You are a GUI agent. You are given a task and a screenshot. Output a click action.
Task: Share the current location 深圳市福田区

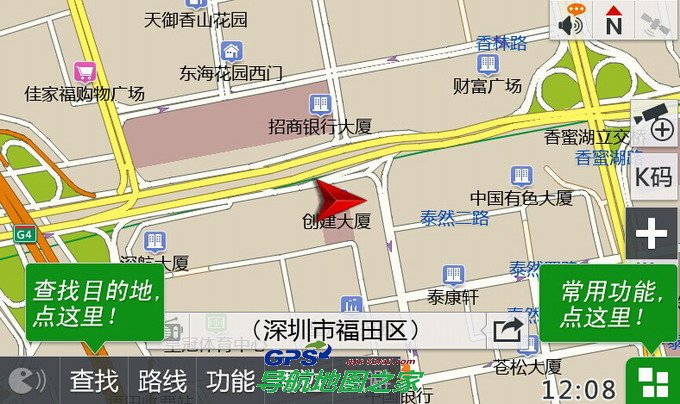point(505,329)
